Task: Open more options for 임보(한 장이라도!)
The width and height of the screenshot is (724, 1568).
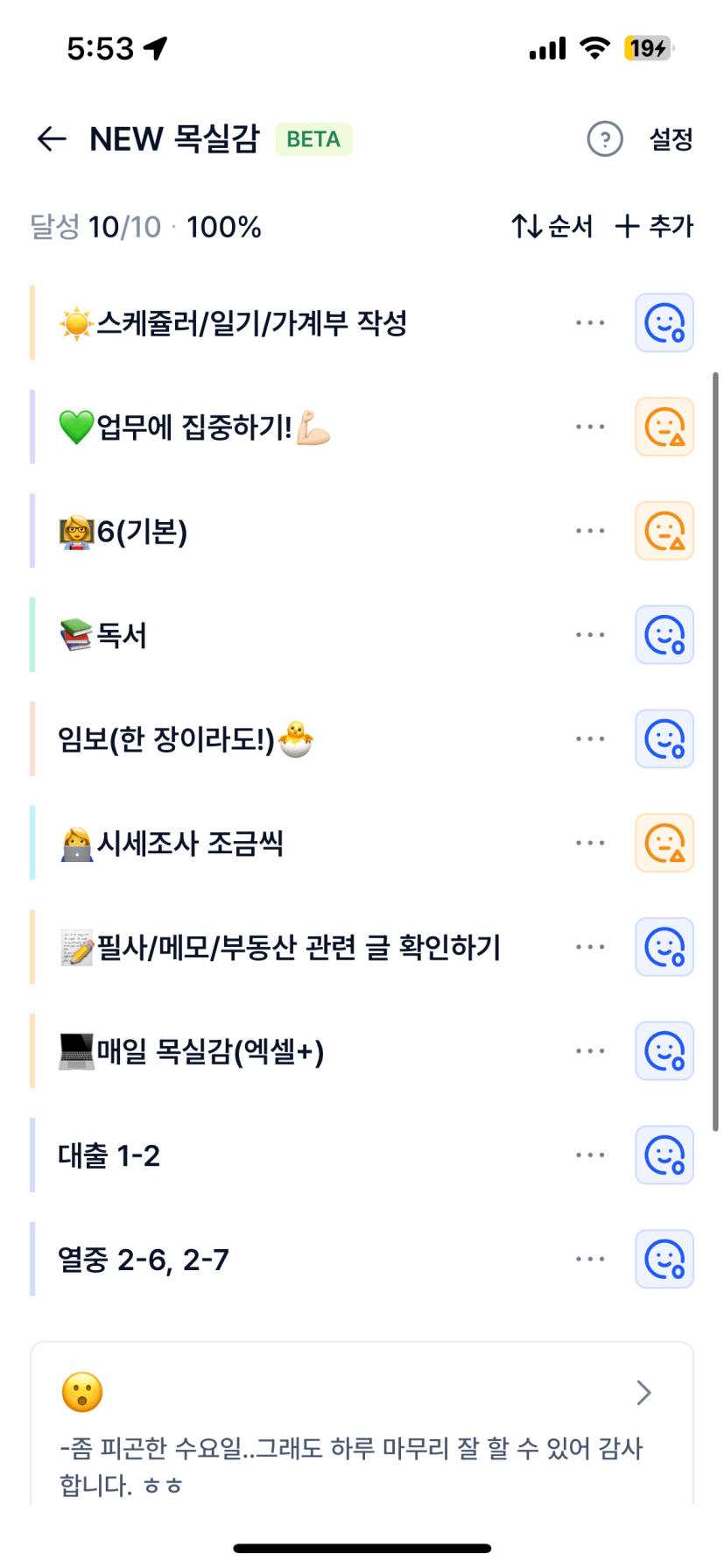Action: coord(590,739)
